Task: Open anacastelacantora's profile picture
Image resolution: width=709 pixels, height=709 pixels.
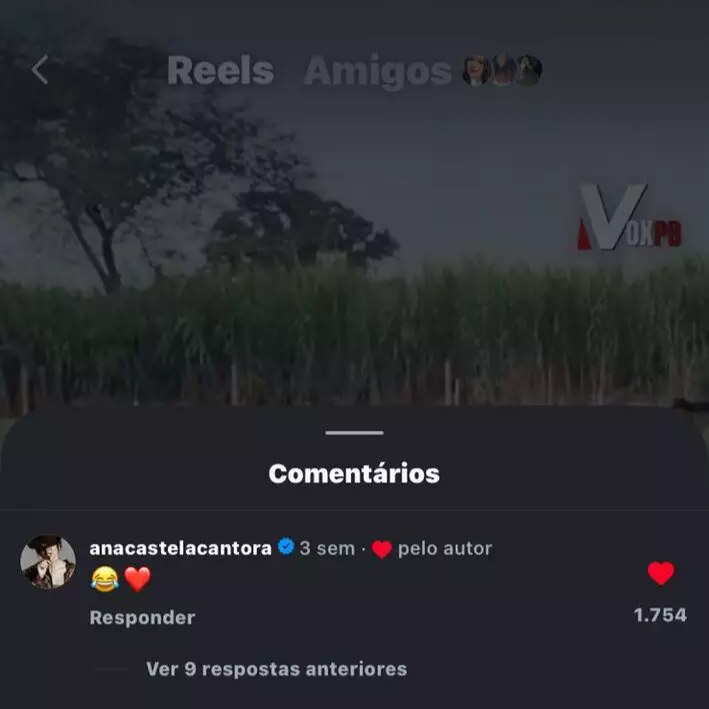Action: (48, 562)
